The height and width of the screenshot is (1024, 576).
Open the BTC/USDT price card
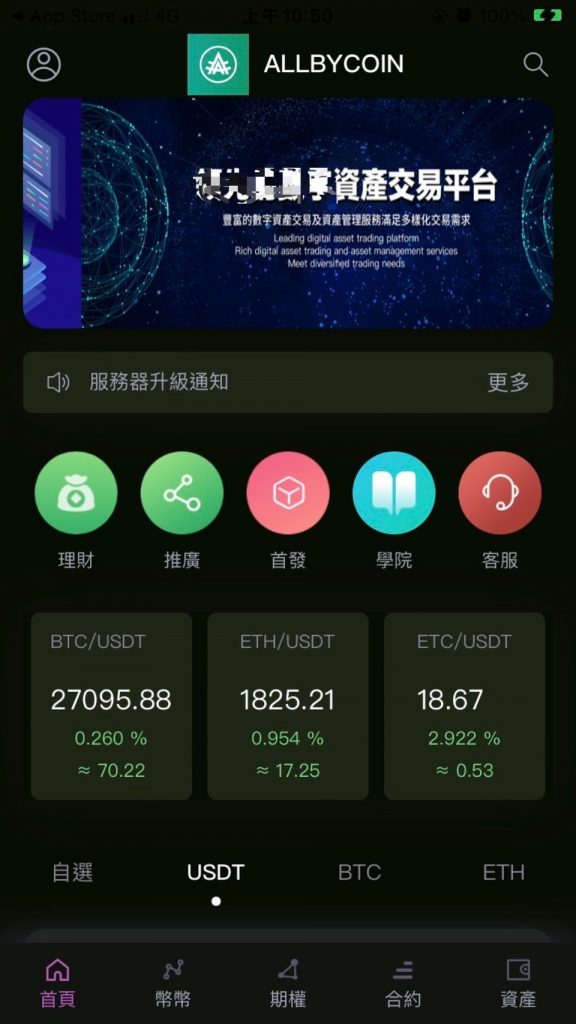point(112,706)
